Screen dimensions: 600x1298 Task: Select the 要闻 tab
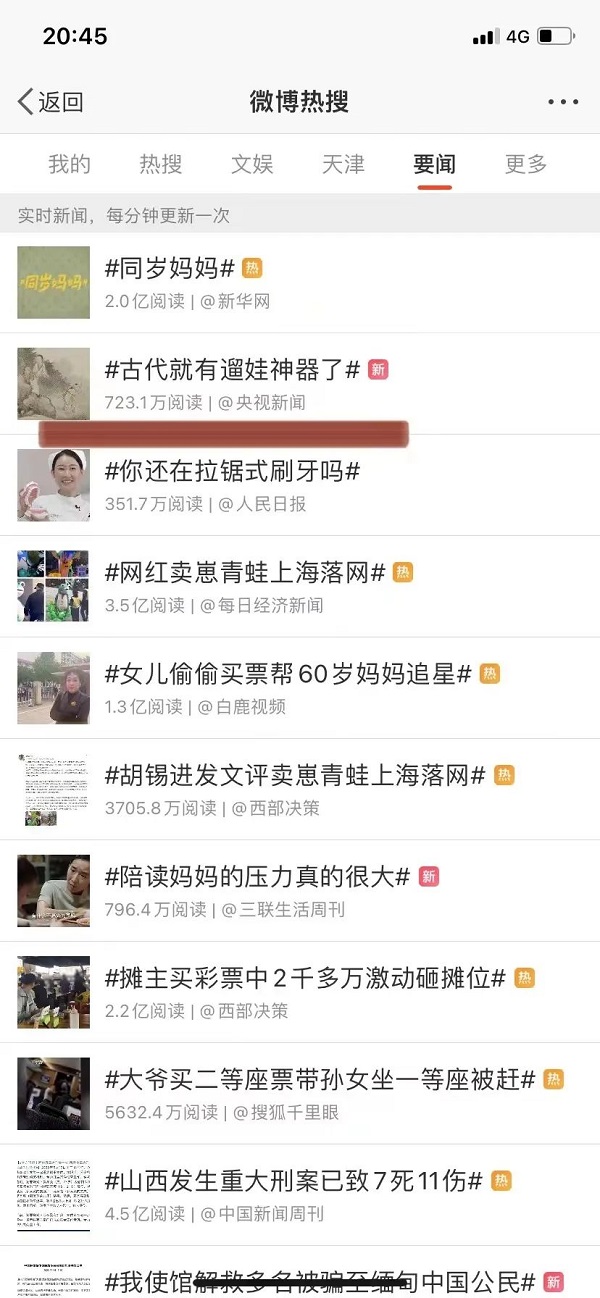pyautogui.click(x=435, y=164)
